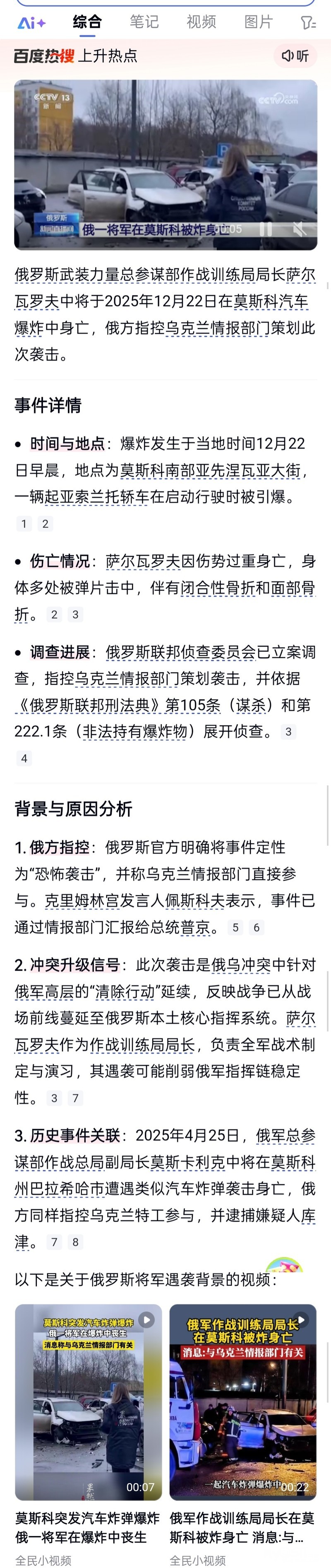Unmute the CCTV news video

[299, 229]
